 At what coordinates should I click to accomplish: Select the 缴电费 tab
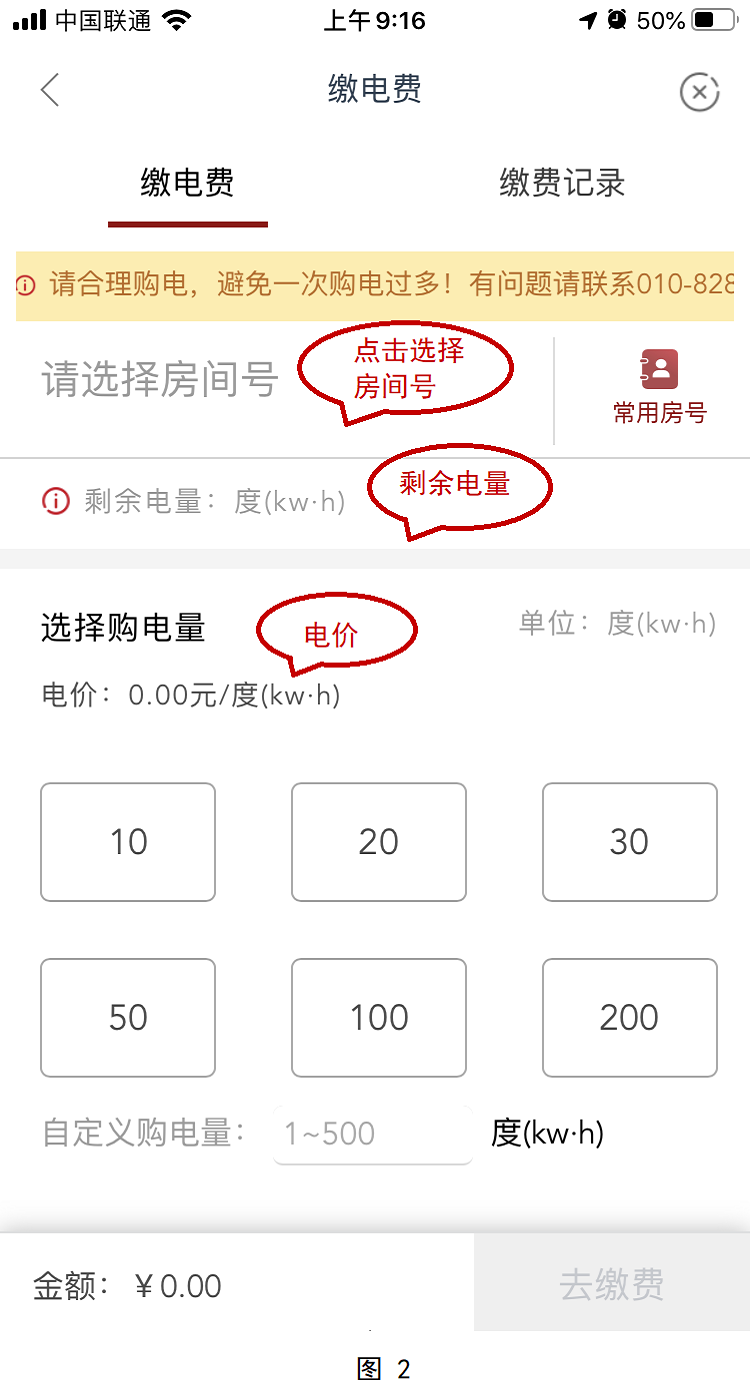pyautogui.click(x=187, y=183)
